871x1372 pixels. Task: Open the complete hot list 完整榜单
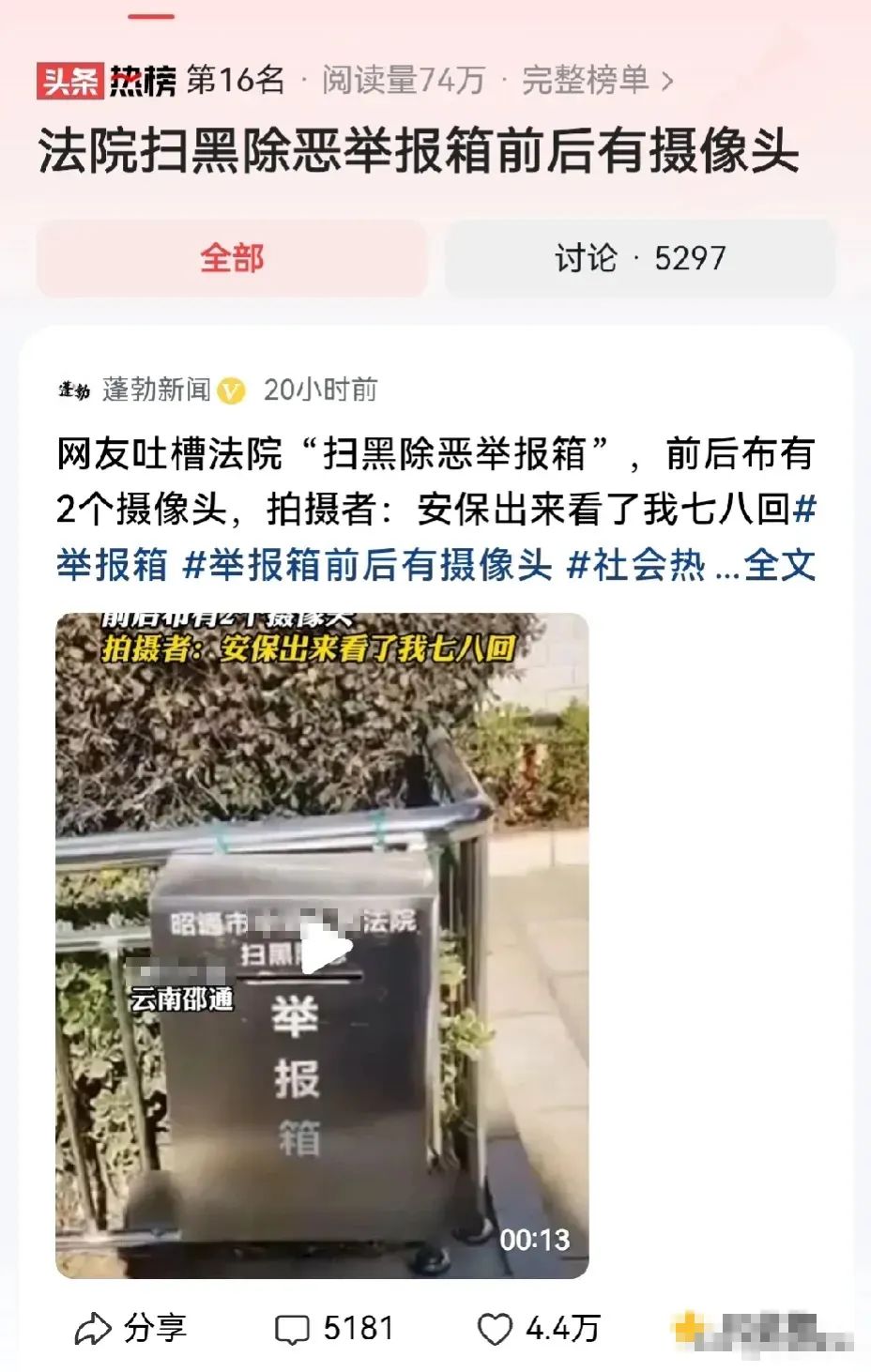(597, 81)
